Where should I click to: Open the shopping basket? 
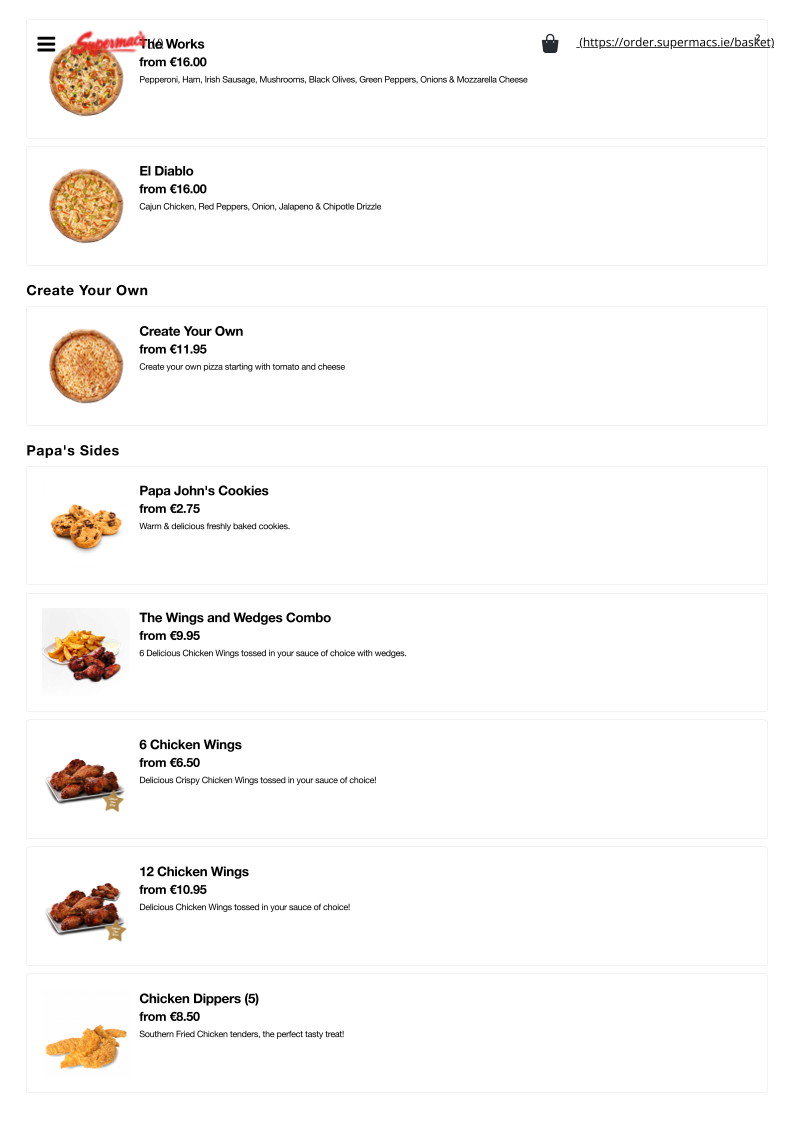[x=550, y=44]
